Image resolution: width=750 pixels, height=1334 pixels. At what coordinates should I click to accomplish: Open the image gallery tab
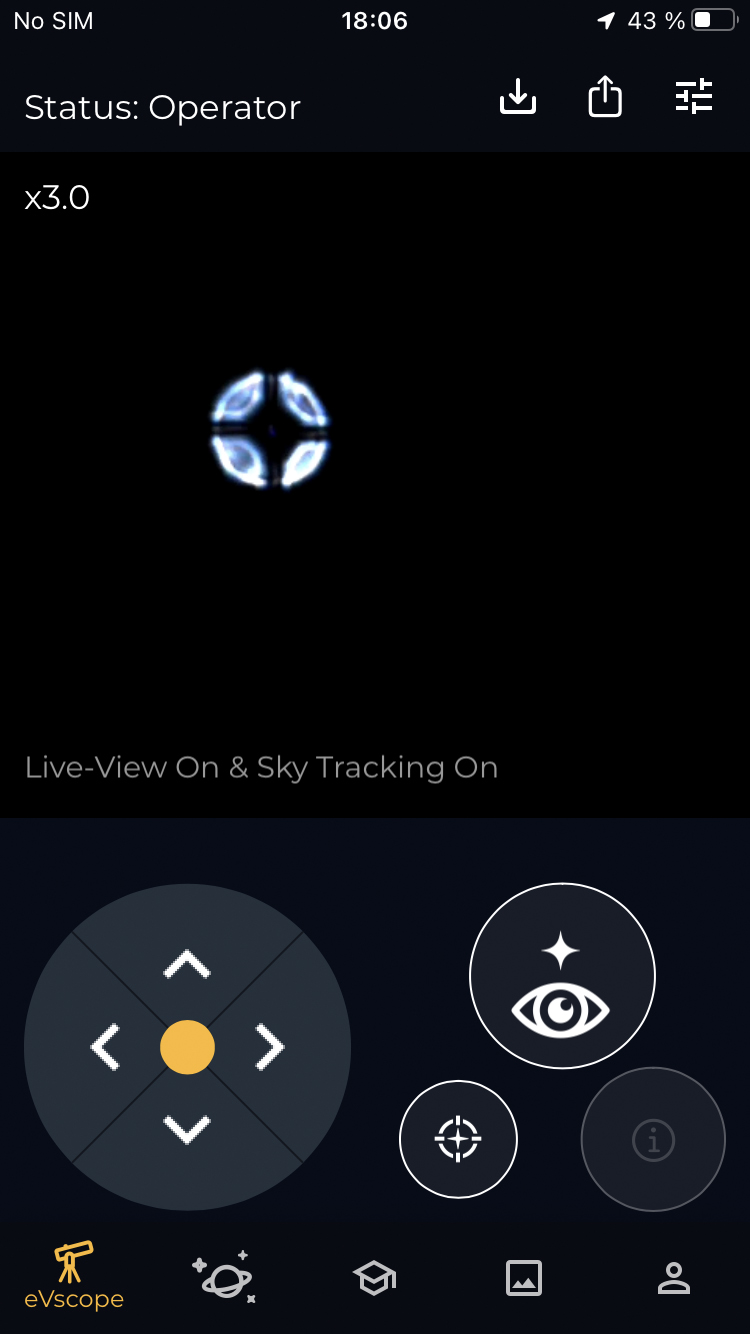coord(524,1278)
